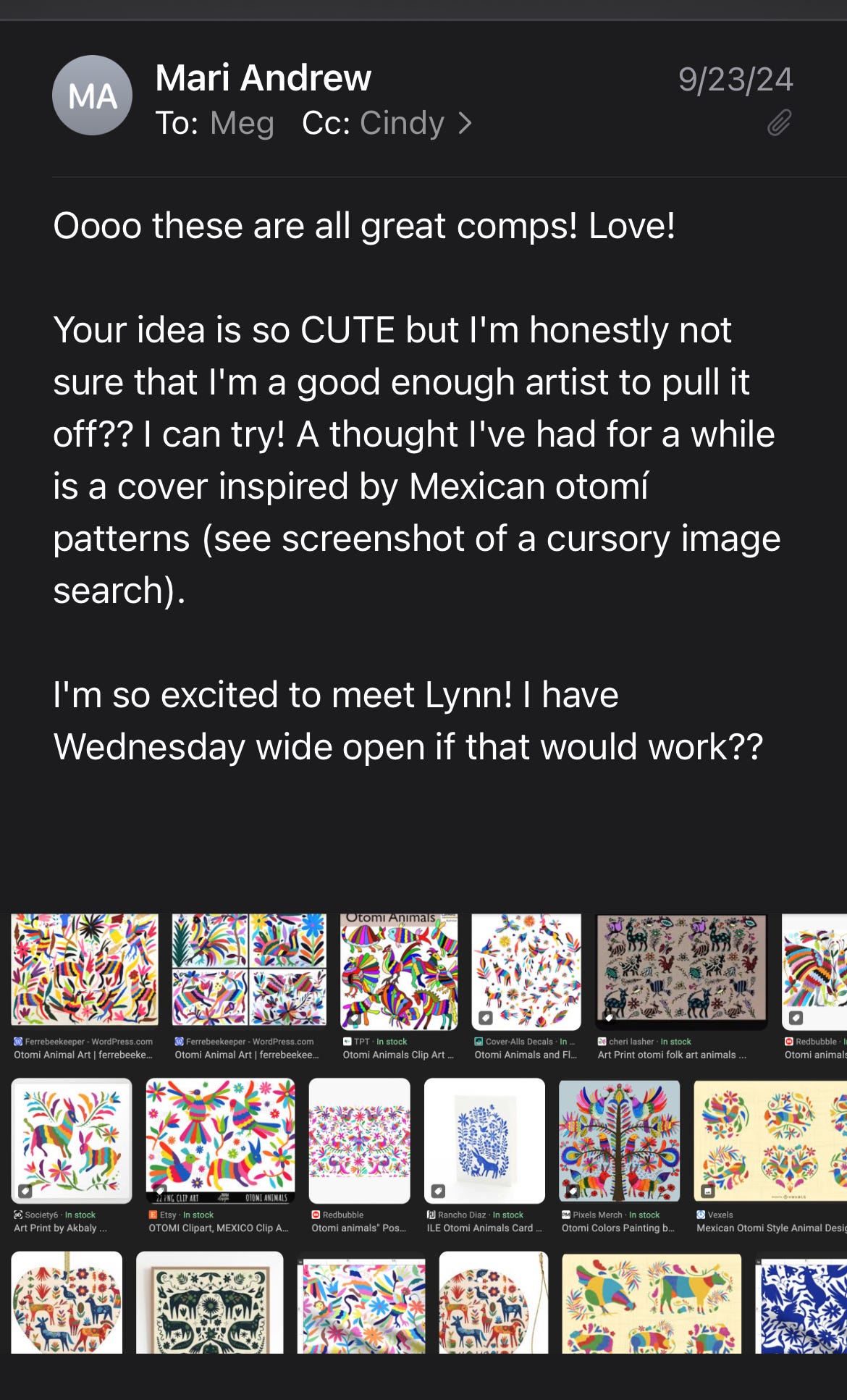Tap the MA sender avatar
This screenshot has height=1400, width=847.
pyautogui.click(x=92, y=96)
